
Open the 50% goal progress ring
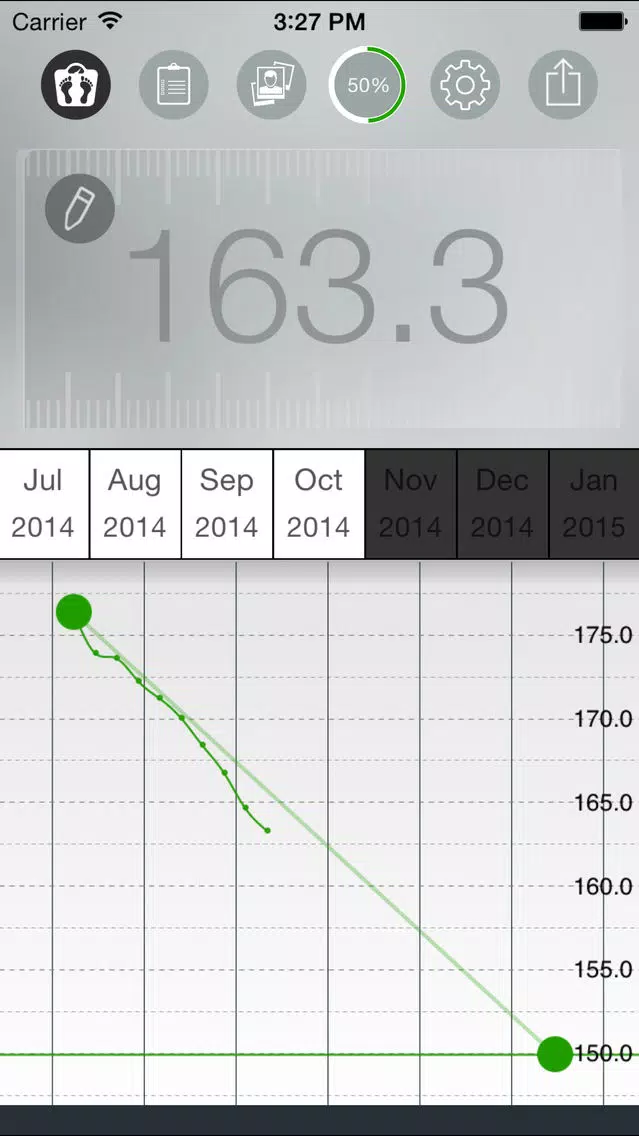pos(368,85)
